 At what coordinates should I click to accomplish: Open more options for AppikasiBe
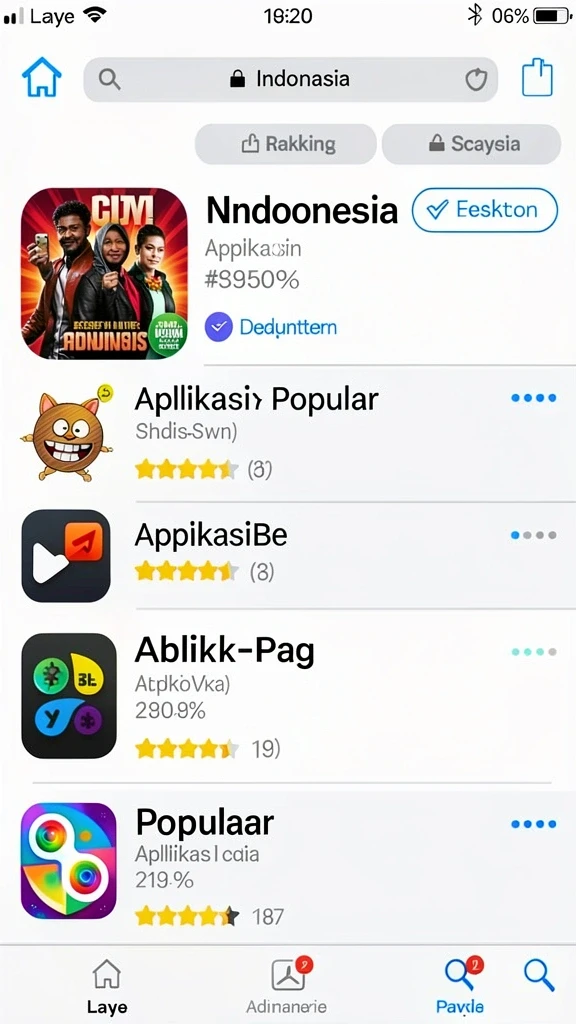tap(534, 535)
